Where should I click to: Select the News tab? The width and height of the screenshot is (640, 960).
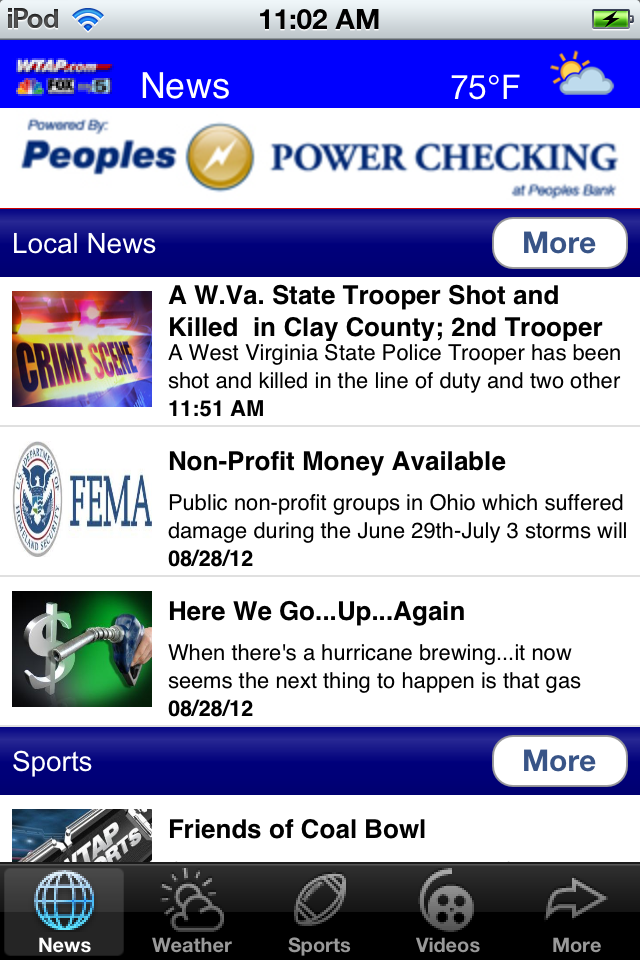pyautogui.click(x=64, y=912)
